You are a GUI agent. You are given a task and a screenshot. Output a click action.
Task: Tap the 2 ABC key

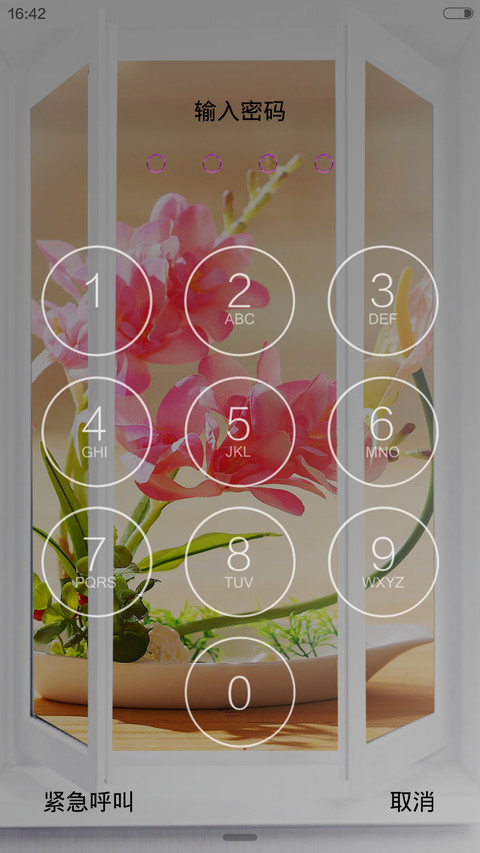coord(239,301)
